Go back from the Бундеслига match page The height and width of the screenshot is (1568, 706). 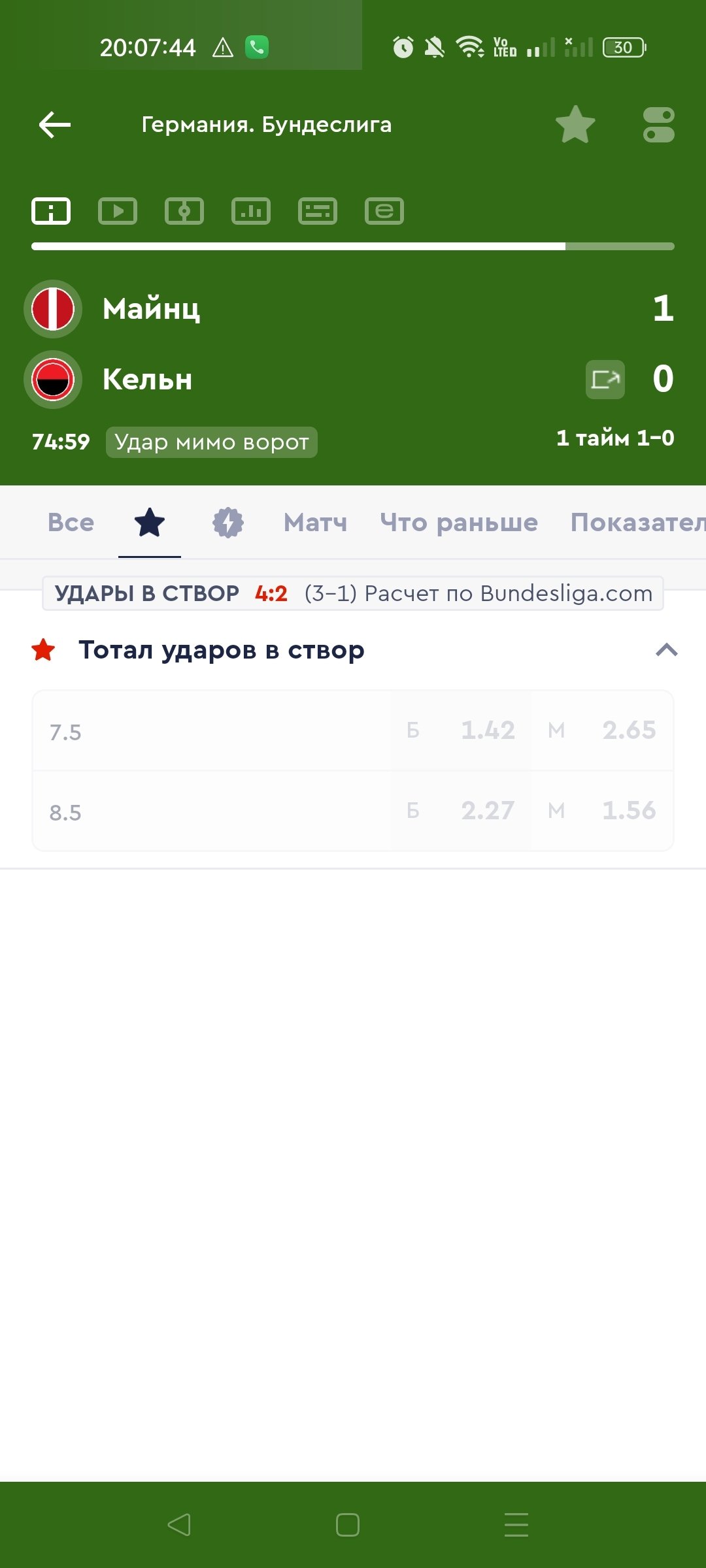pyautogui.click(x=55, y=125)
